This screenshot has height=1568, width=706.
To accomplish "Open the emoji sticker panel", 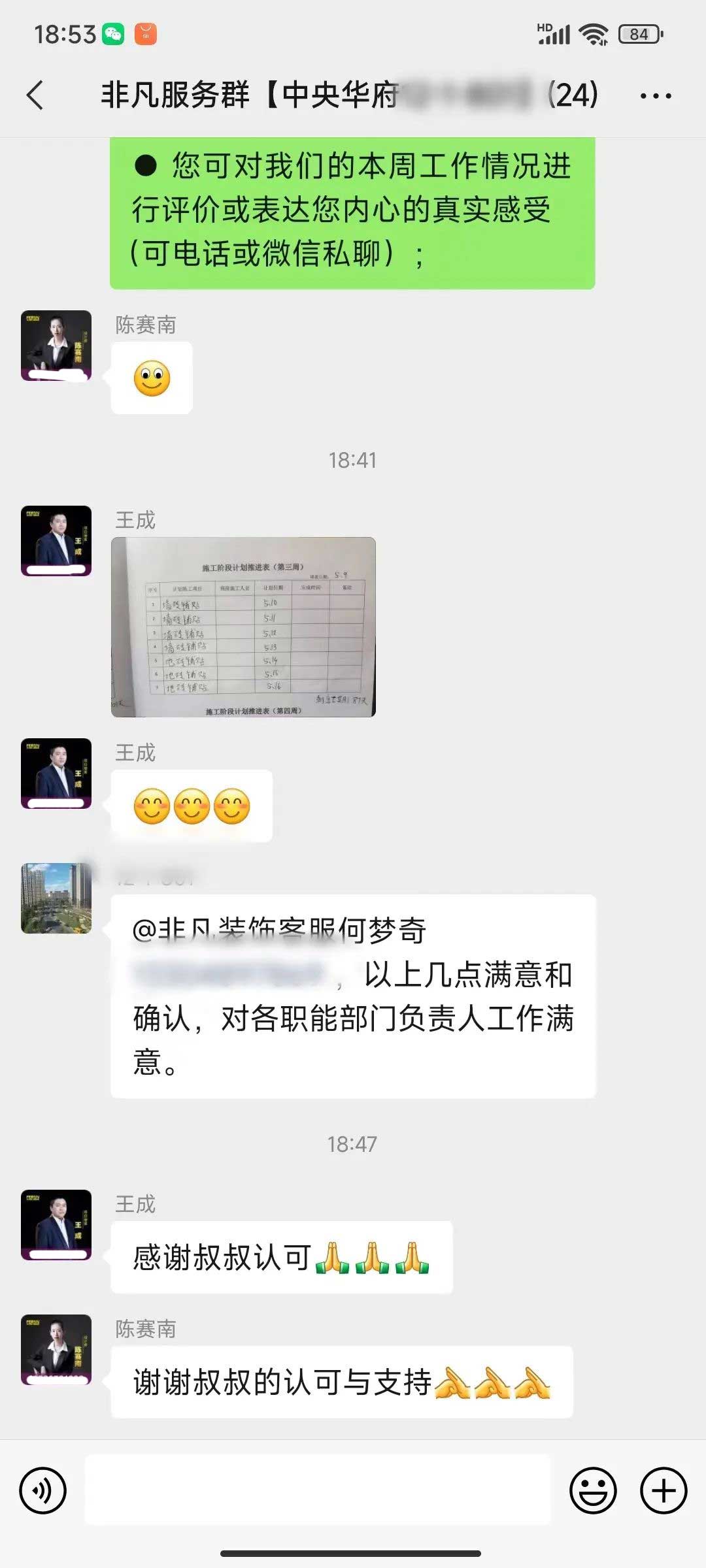I will click(x=593, y=1490).
